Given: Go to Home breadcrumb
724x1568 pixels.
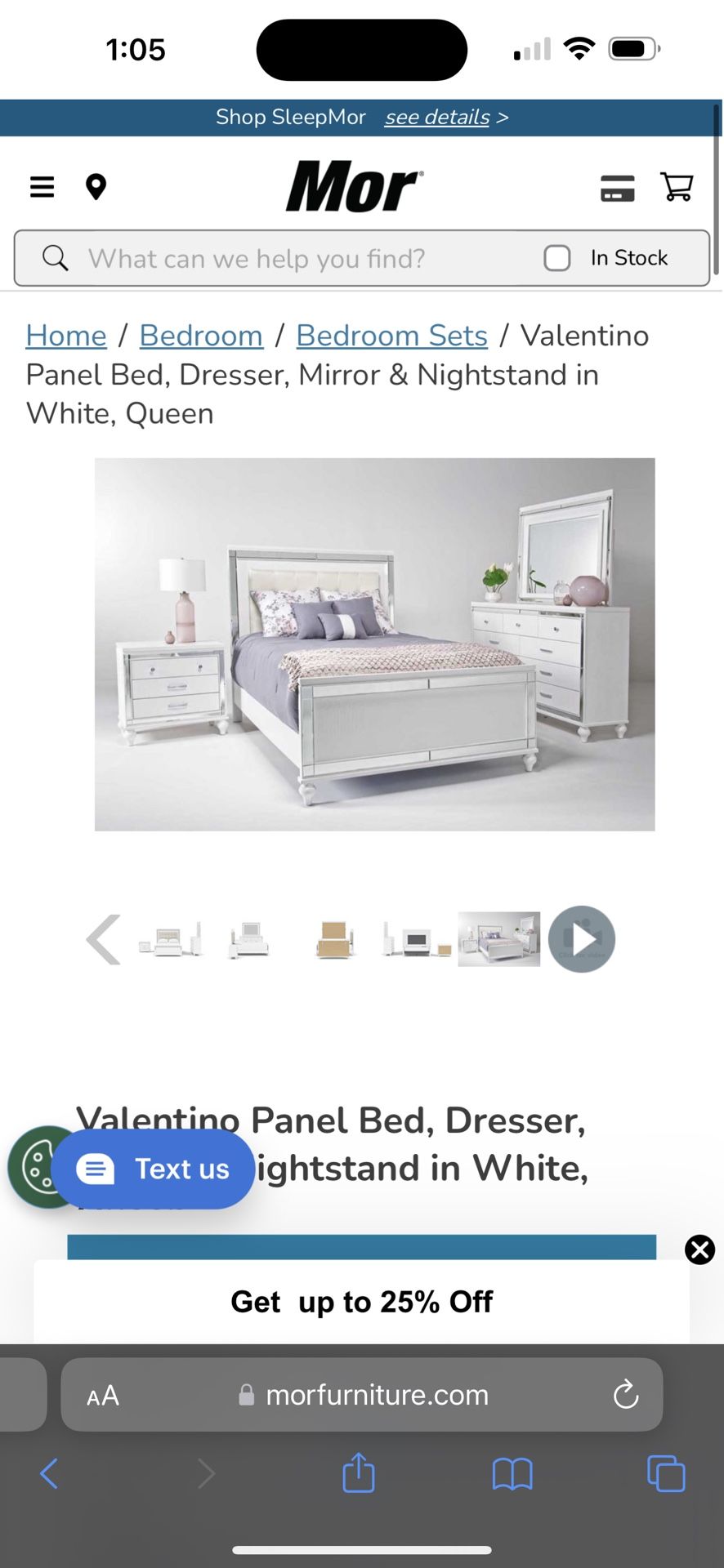Looking at the screenshot, I should 66,336.
